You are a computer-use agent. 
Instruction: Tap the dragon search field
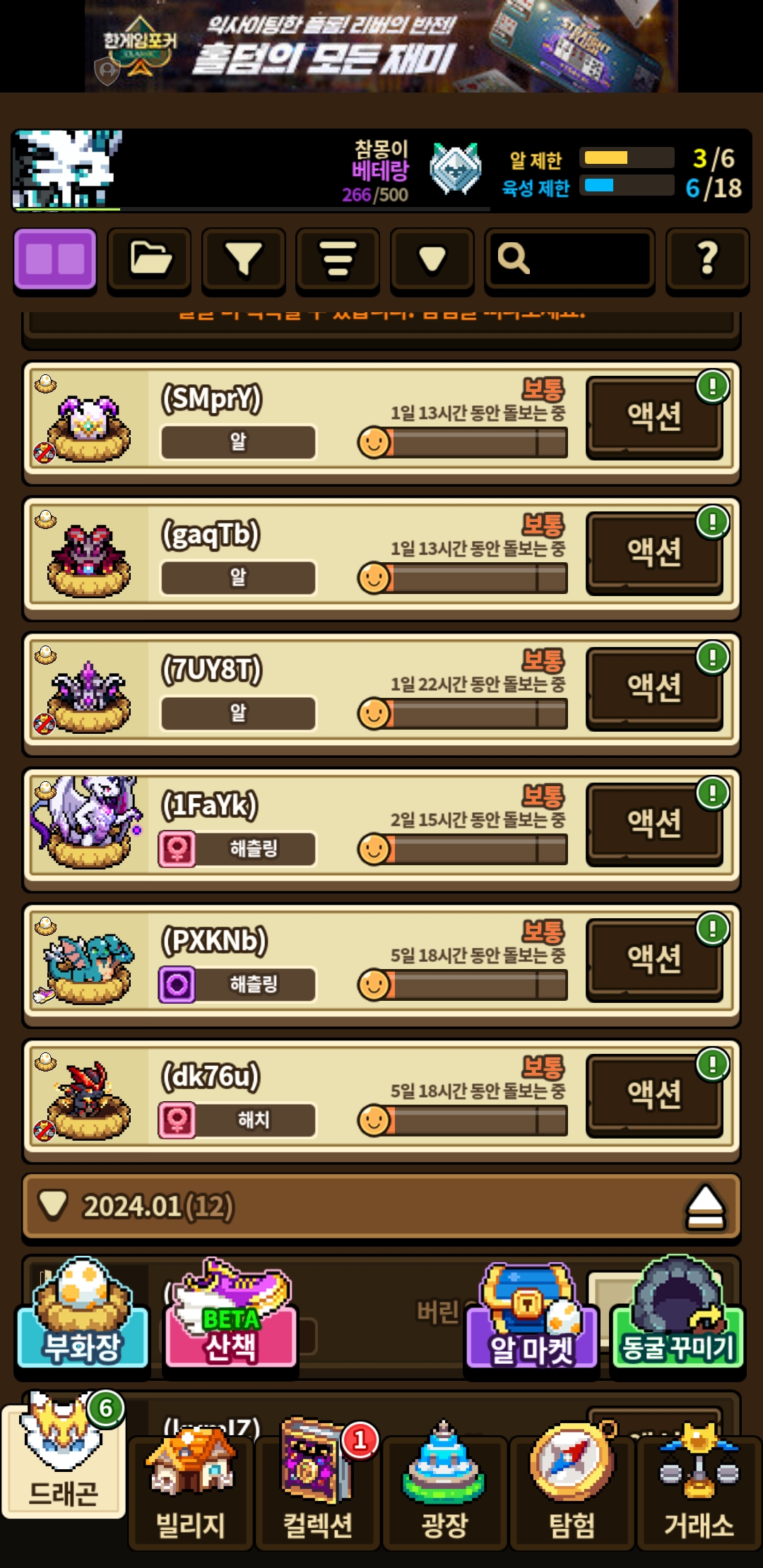pyautogui.click(x=569, y=259)
